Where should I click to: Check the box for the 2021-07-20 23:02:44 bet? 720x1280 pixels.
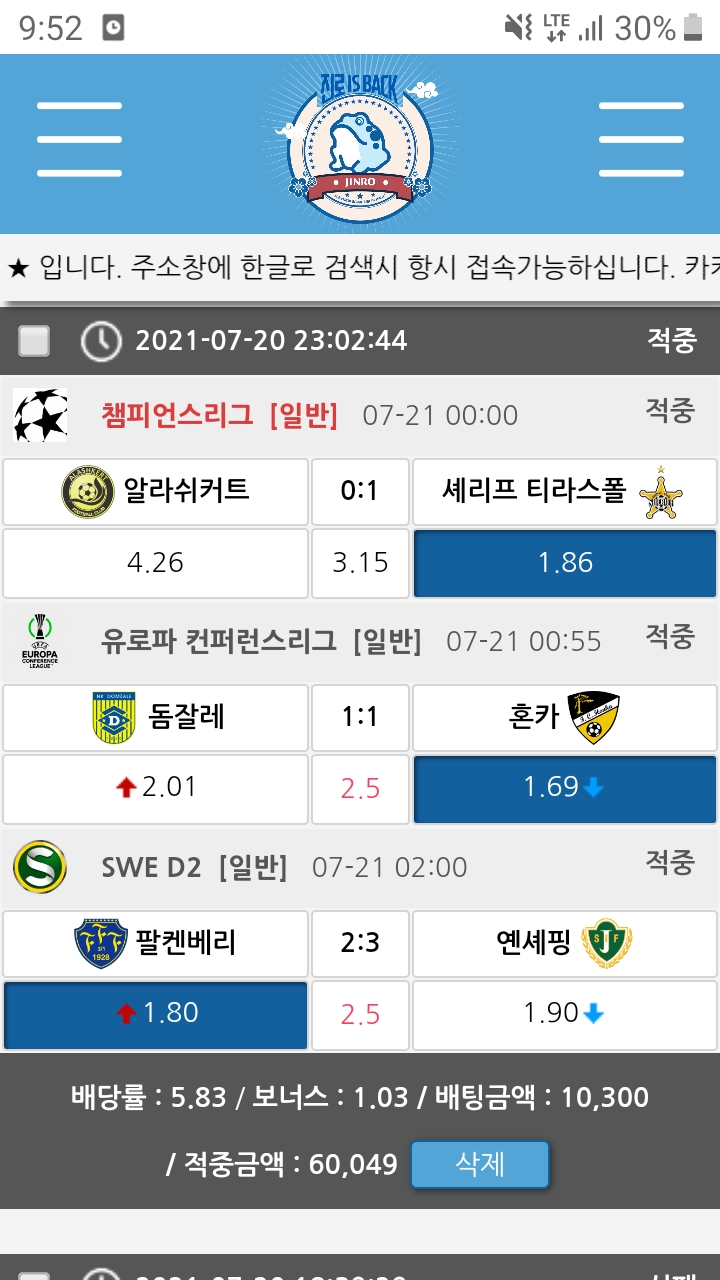pyautogui.click(x=35, y=341)
